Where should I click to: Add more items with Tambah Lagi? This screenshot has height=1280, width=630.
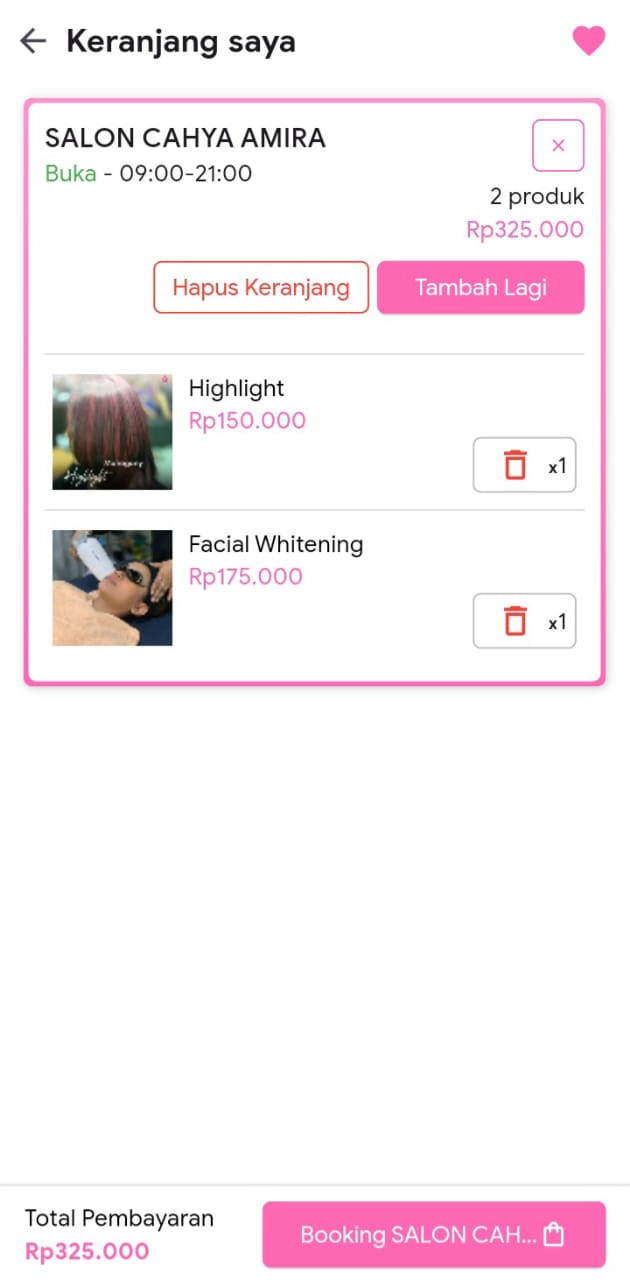point(480,288)
